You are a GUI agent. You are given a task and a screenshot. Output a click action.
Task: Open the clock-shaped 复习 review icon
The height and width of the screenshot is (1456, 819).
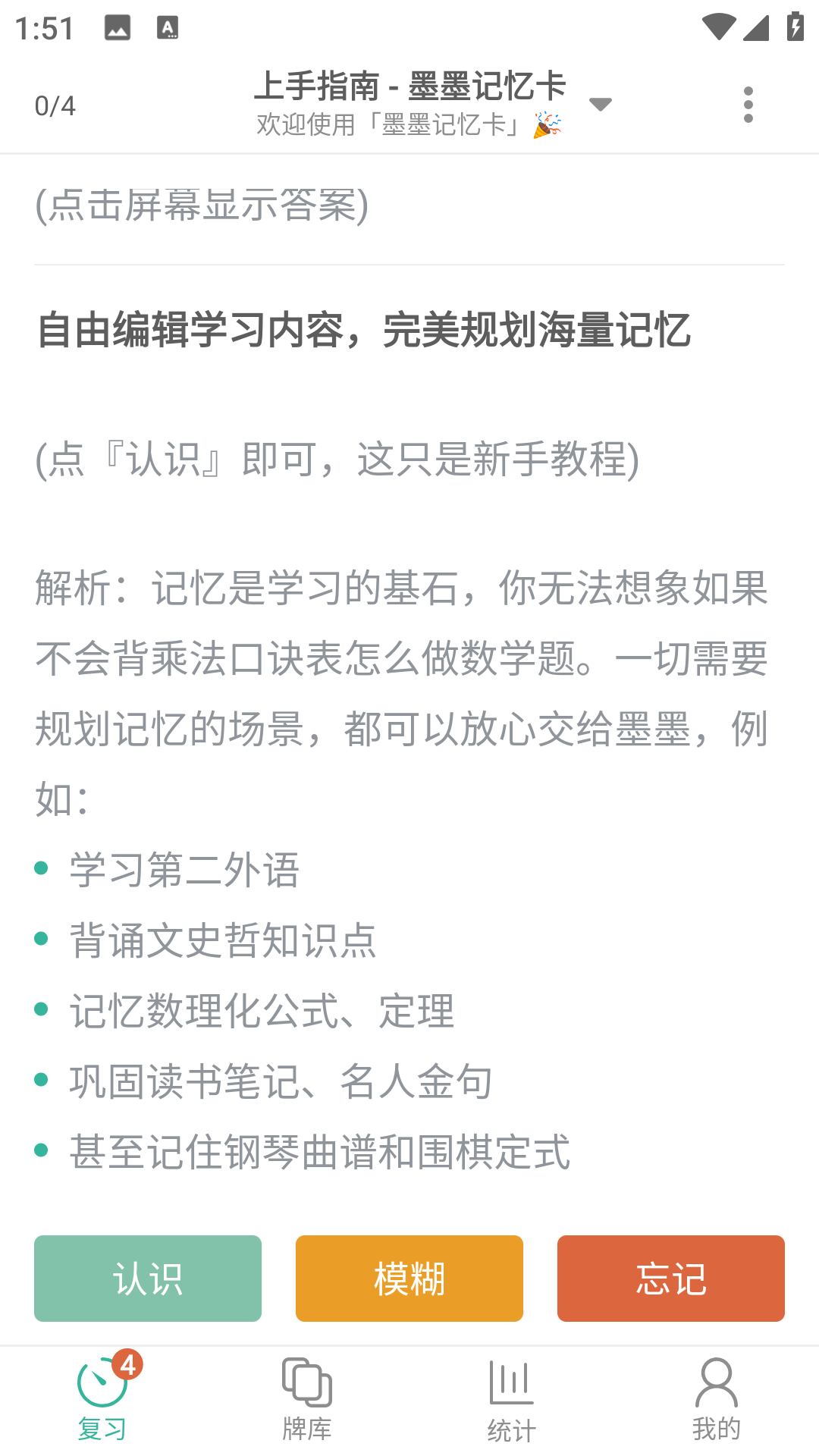(102, 1388)
